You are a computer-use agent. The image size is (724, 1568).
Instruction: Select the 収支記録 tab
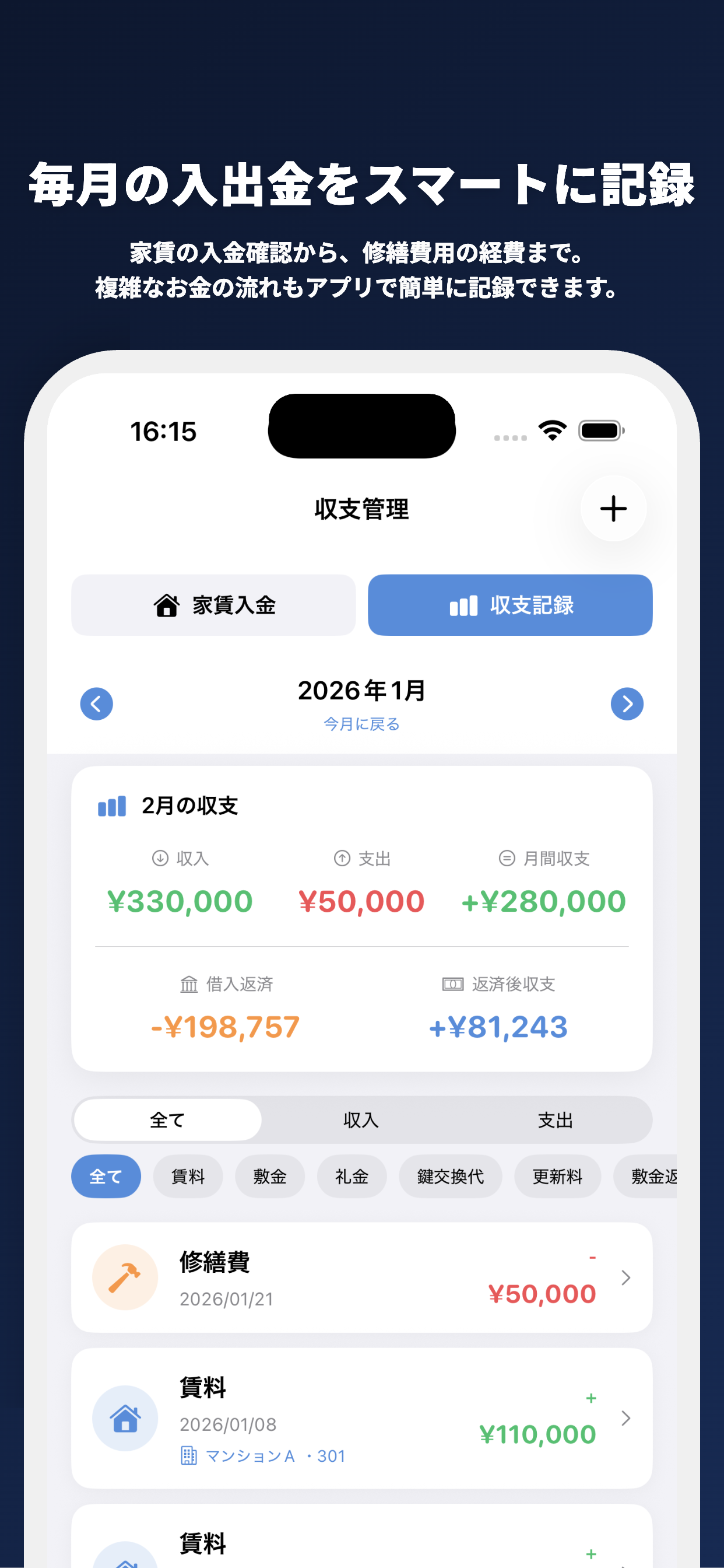509,605
